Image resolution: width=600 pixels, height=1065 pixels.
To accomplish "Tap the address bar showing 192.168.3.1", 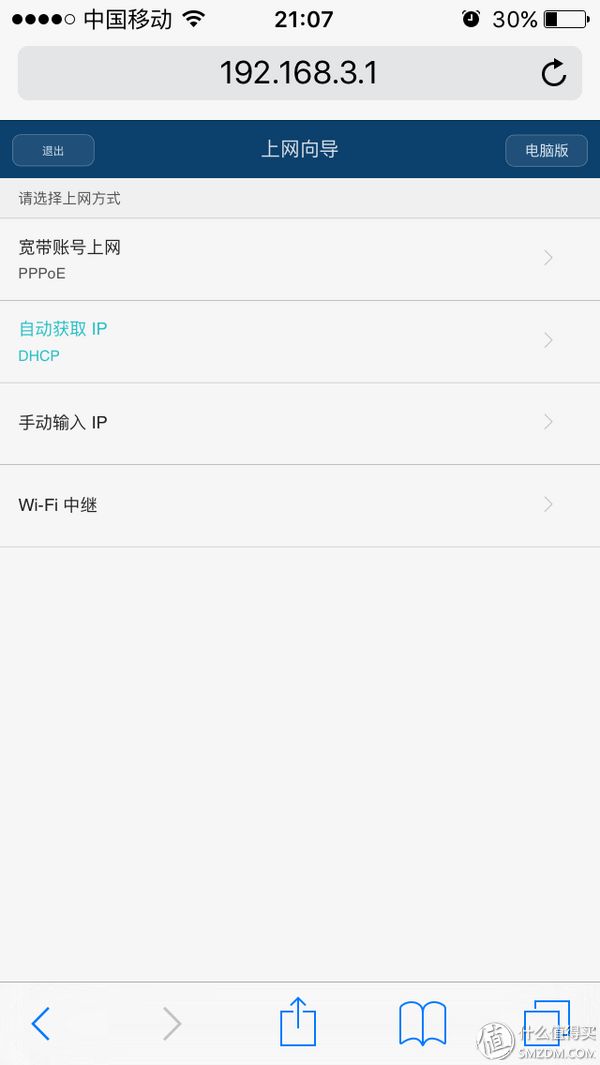I will click(x=300, y=73).
